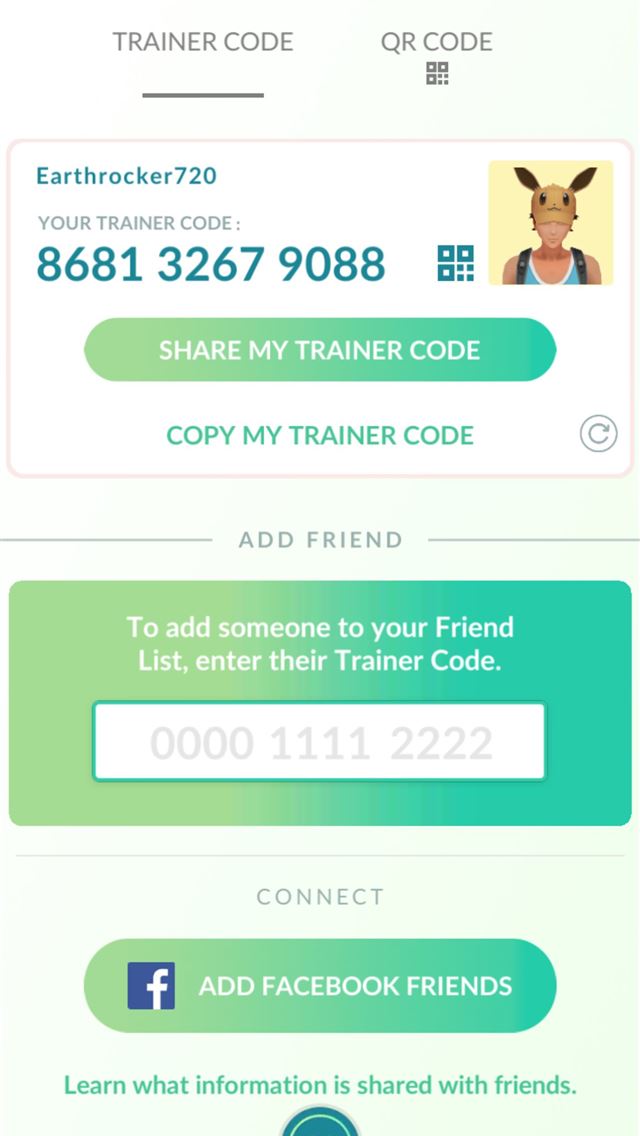Add Facebook friends
The height and width of the screenshot is (1136, 640).
(x=319, y=985)
